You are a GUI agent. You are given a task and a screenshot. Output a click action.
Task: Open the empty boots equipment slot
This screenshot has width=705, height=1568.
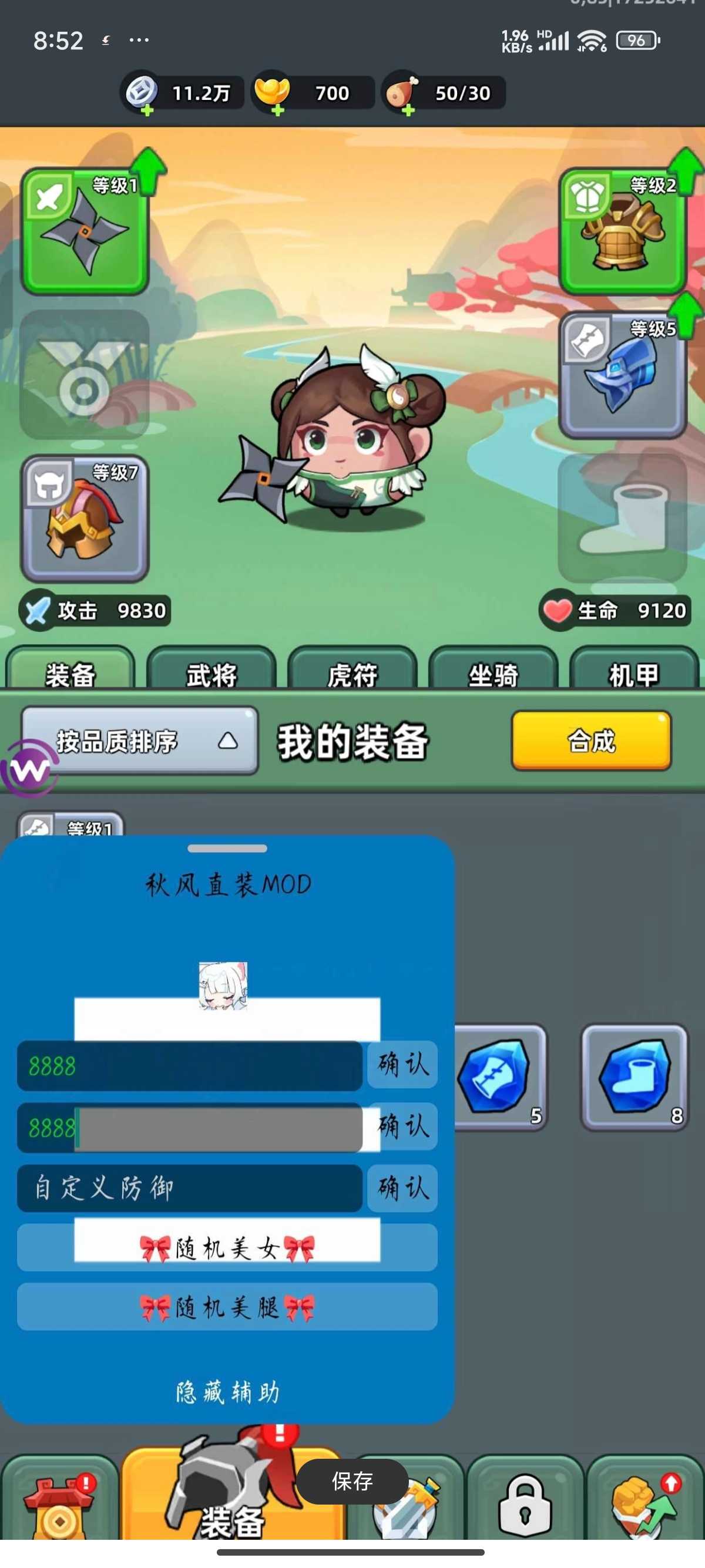622,519
